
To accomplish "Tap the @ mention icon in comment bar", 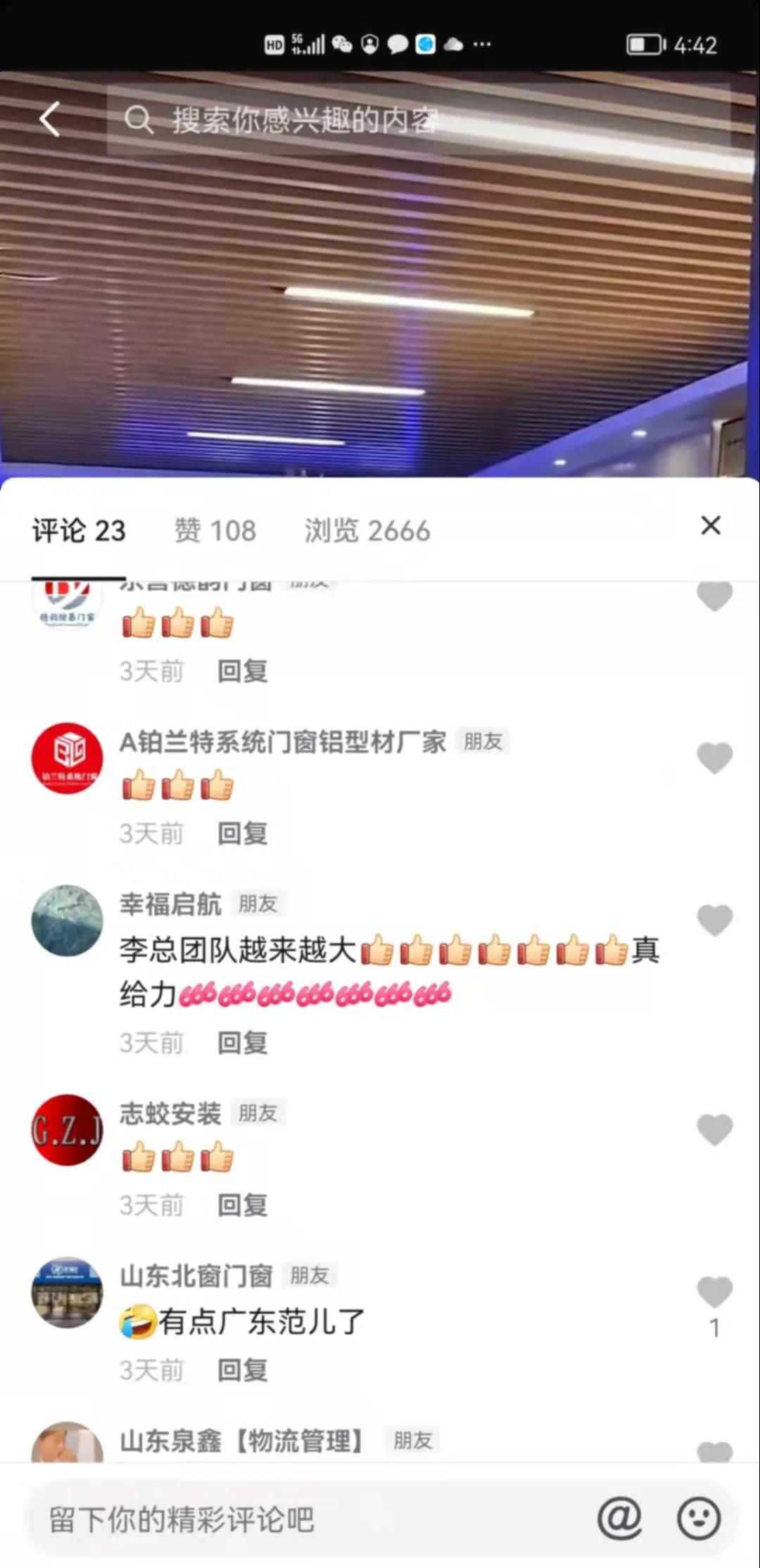I will pos(620,1519).
